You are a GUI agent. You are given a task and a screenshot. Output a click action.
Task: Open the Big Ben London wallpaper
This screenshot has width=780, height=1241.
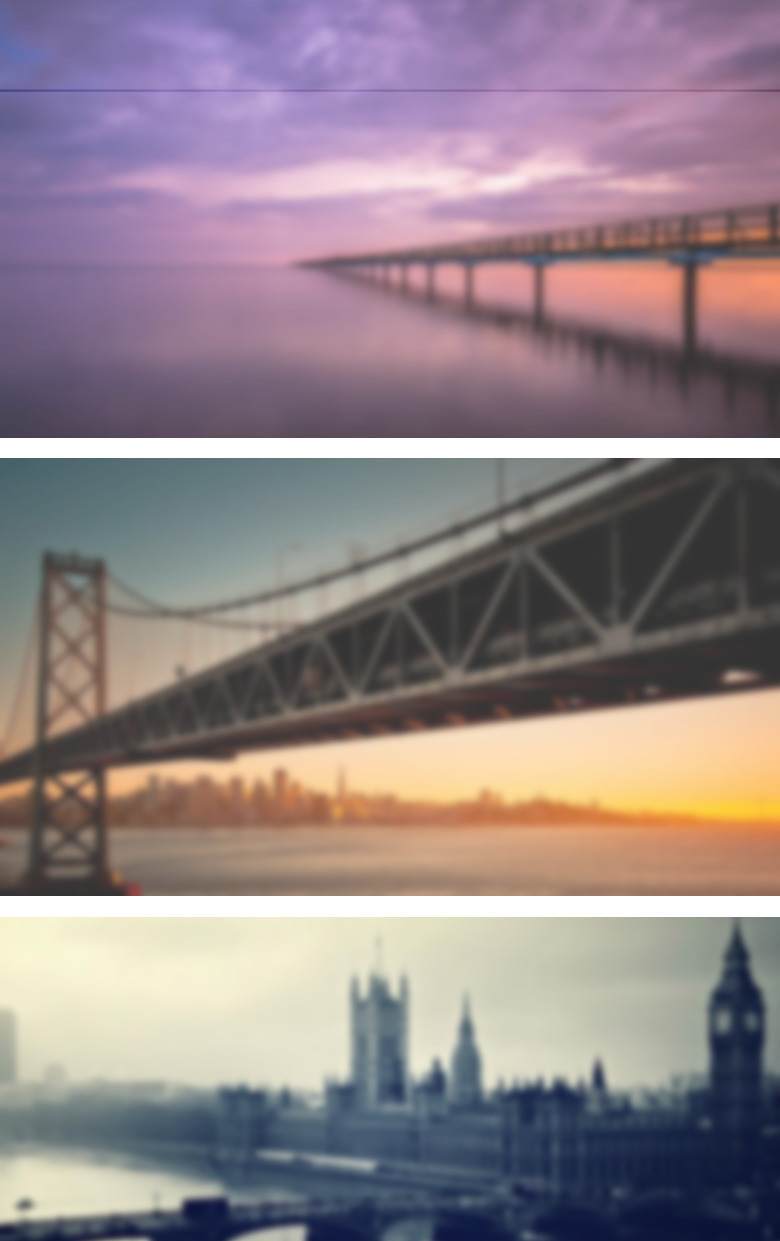click(390, 1078)
